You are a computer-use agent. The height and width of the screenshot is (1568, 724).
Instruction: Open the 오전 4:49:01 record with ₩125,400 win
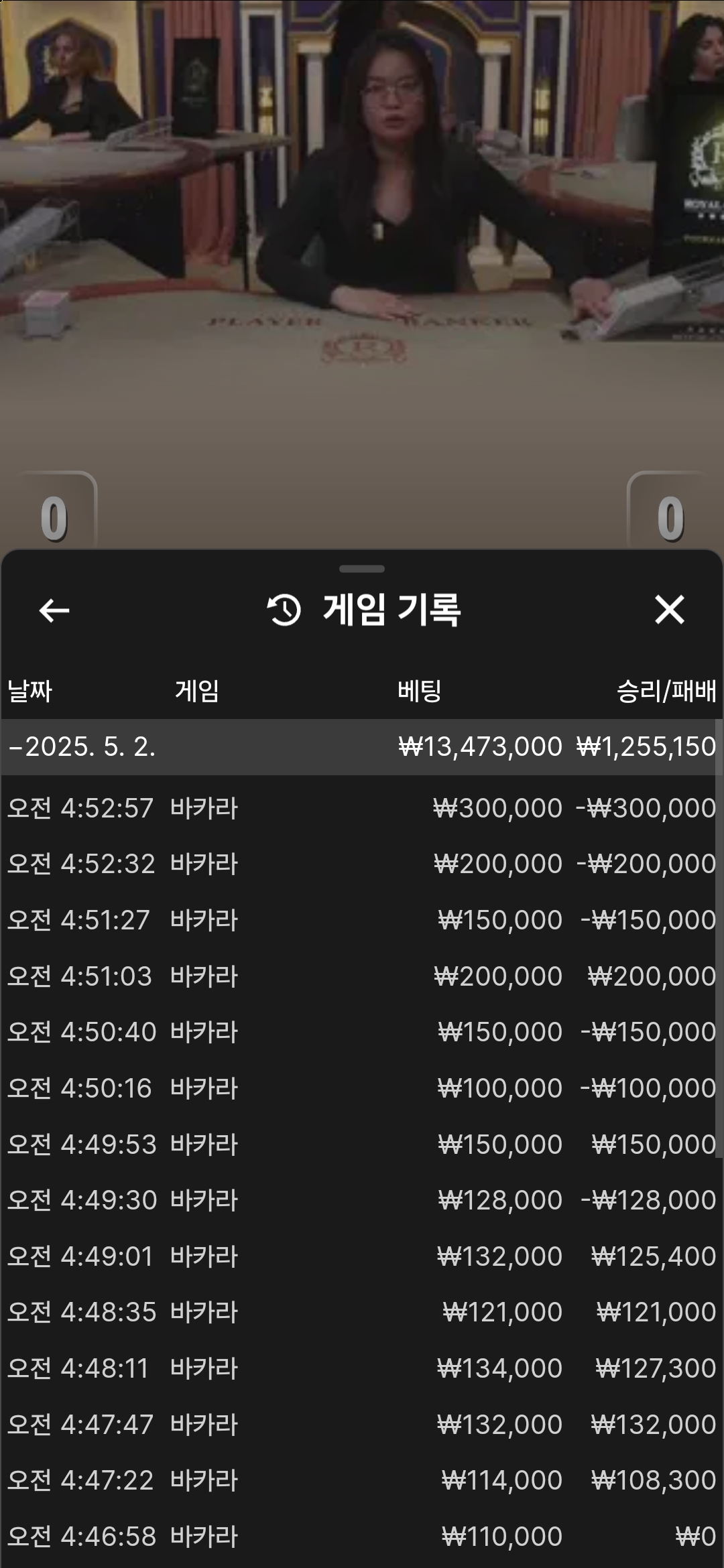pyautogui.click(x=362, y=1256)
